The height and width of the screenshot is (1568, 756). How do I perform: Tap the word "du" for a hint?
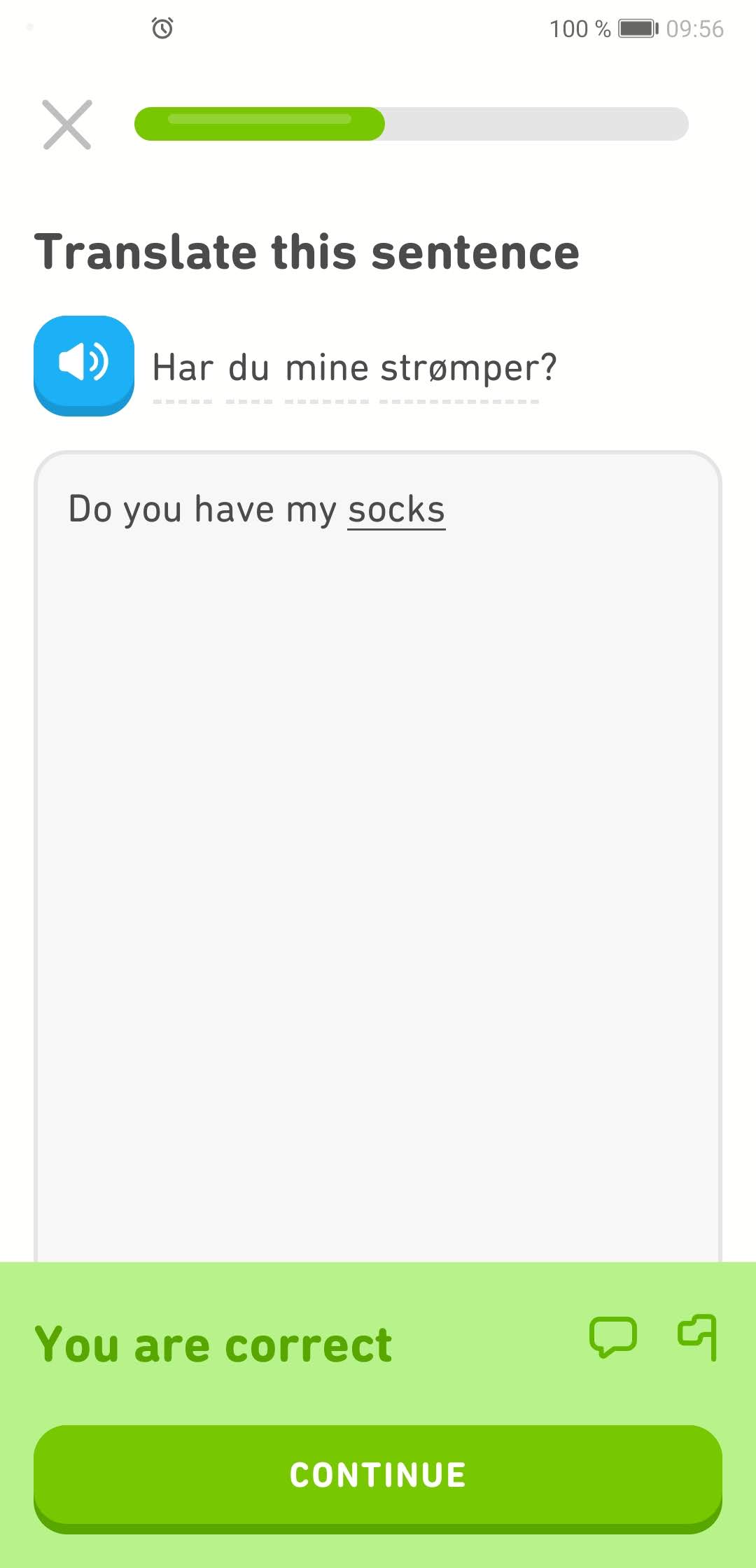point(249,368)
